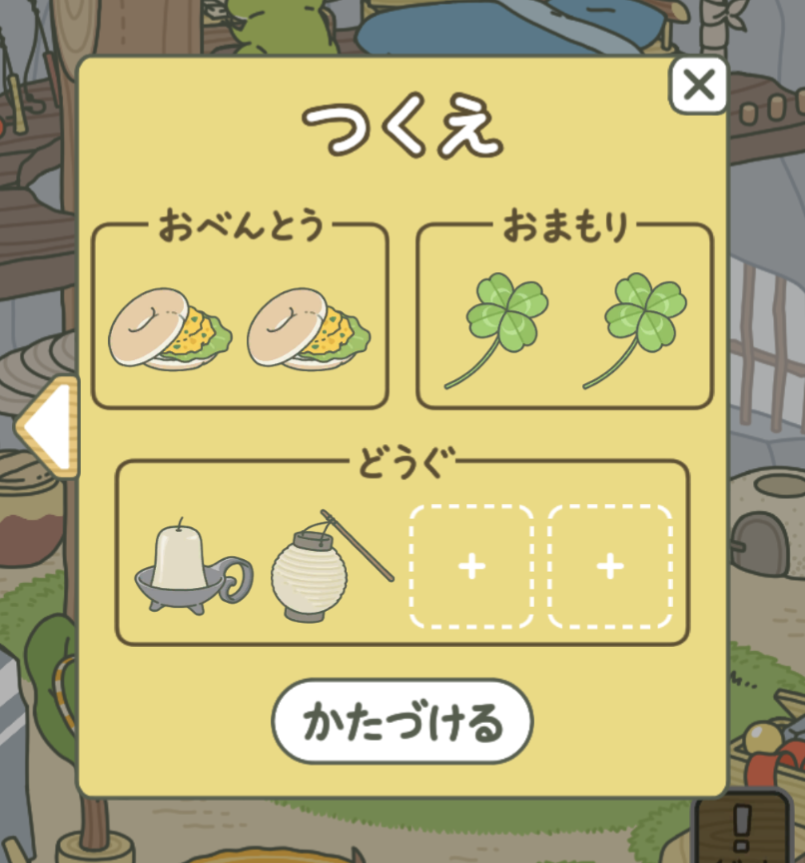Select the second bagel sandwich in おべんとう
The width and height of the screenshot is (805, 863).
coord(309,331)
